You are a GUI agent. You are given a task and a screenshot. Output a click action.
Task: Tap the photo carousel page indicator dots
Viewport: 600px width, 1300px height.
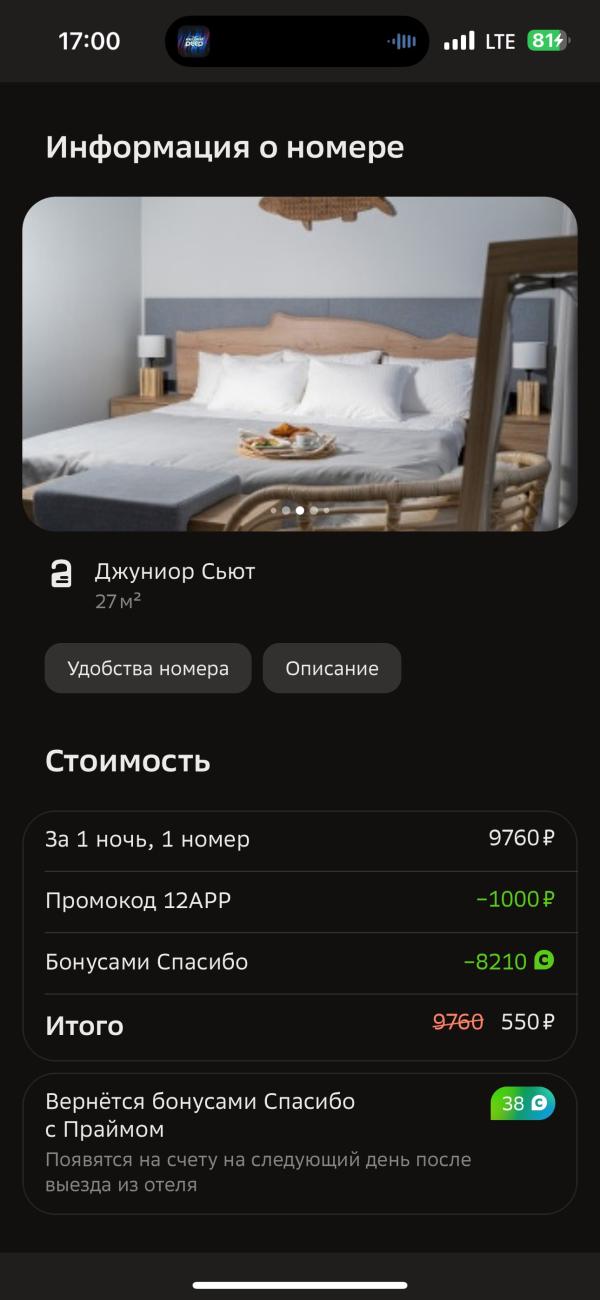pyautogui.click(x=300, y=510)
